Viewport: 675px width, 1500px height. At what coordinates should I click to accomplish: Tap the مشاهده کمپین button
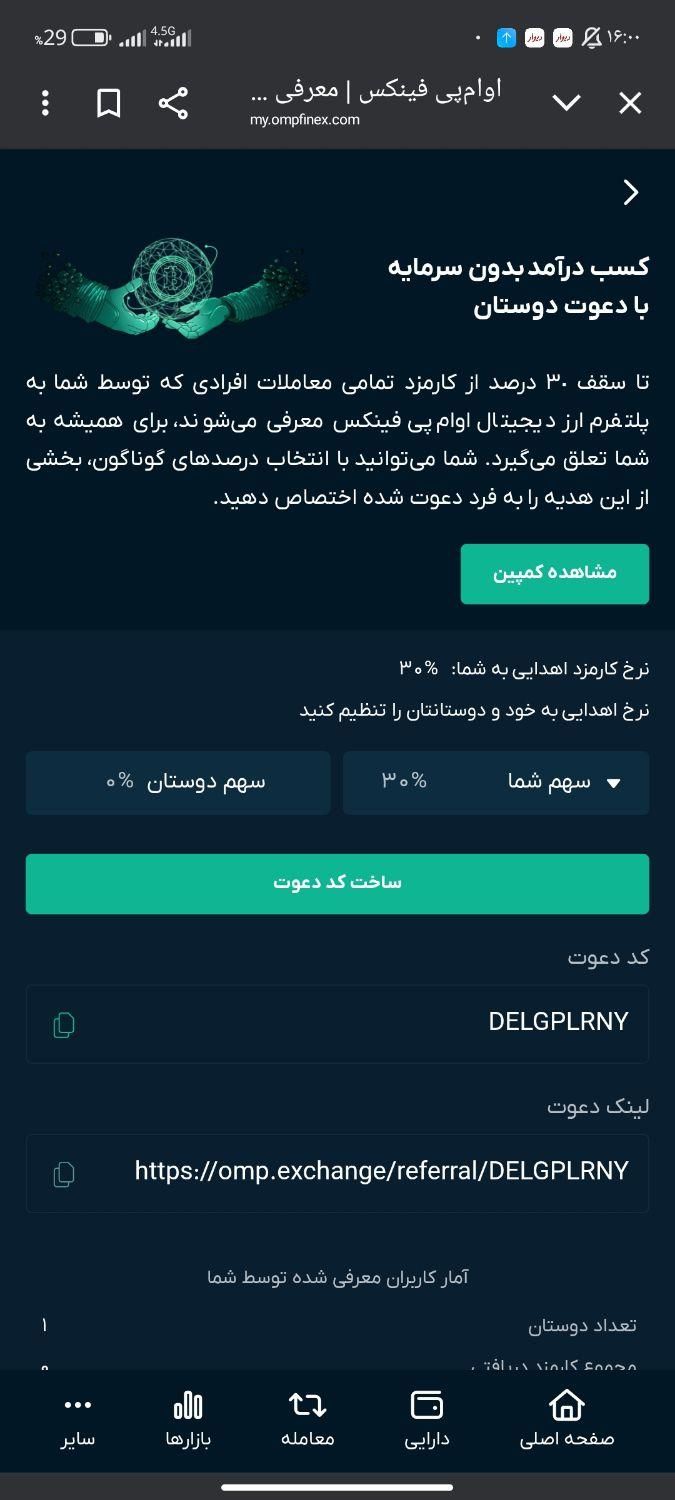point(555,574)
